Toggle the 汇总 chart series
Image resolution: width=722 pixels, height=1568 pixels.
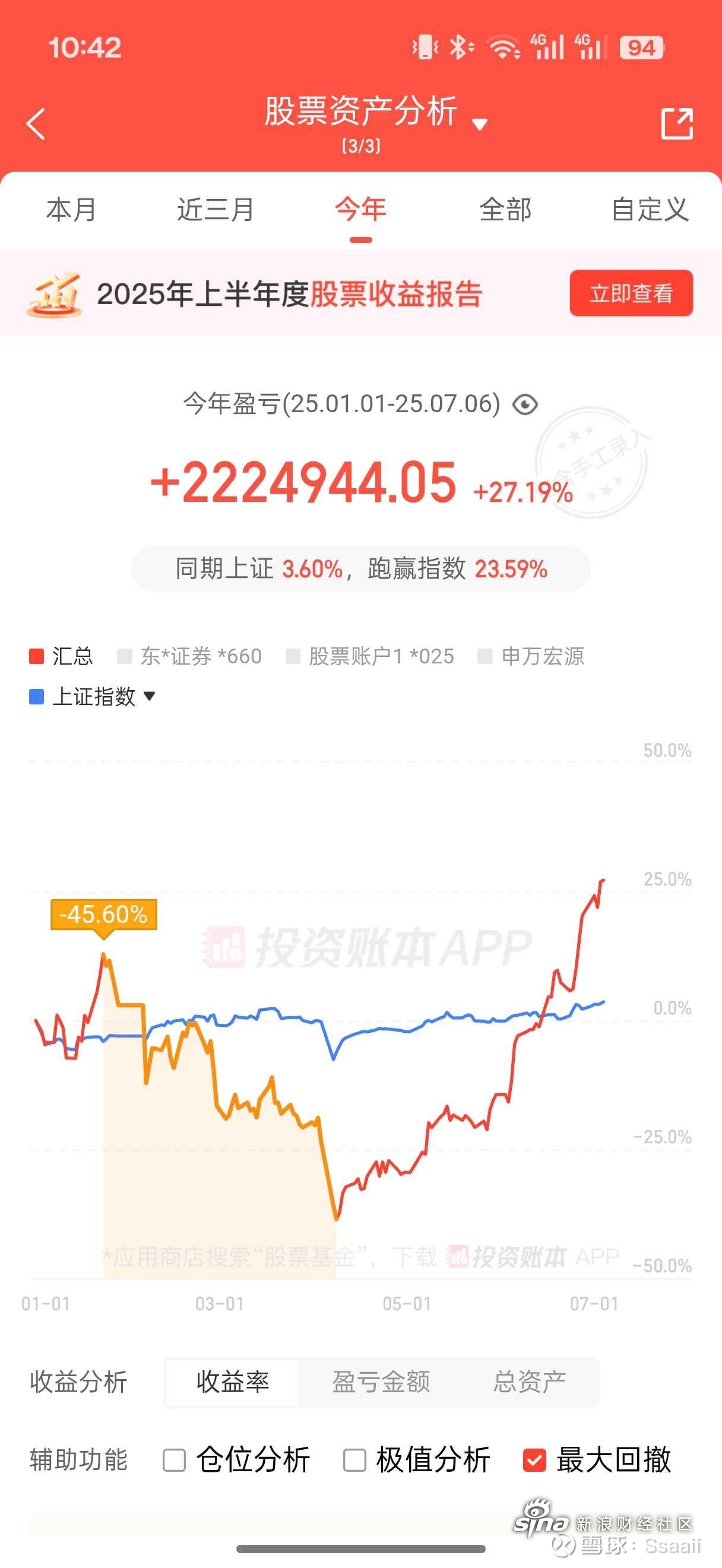[61, 656]
